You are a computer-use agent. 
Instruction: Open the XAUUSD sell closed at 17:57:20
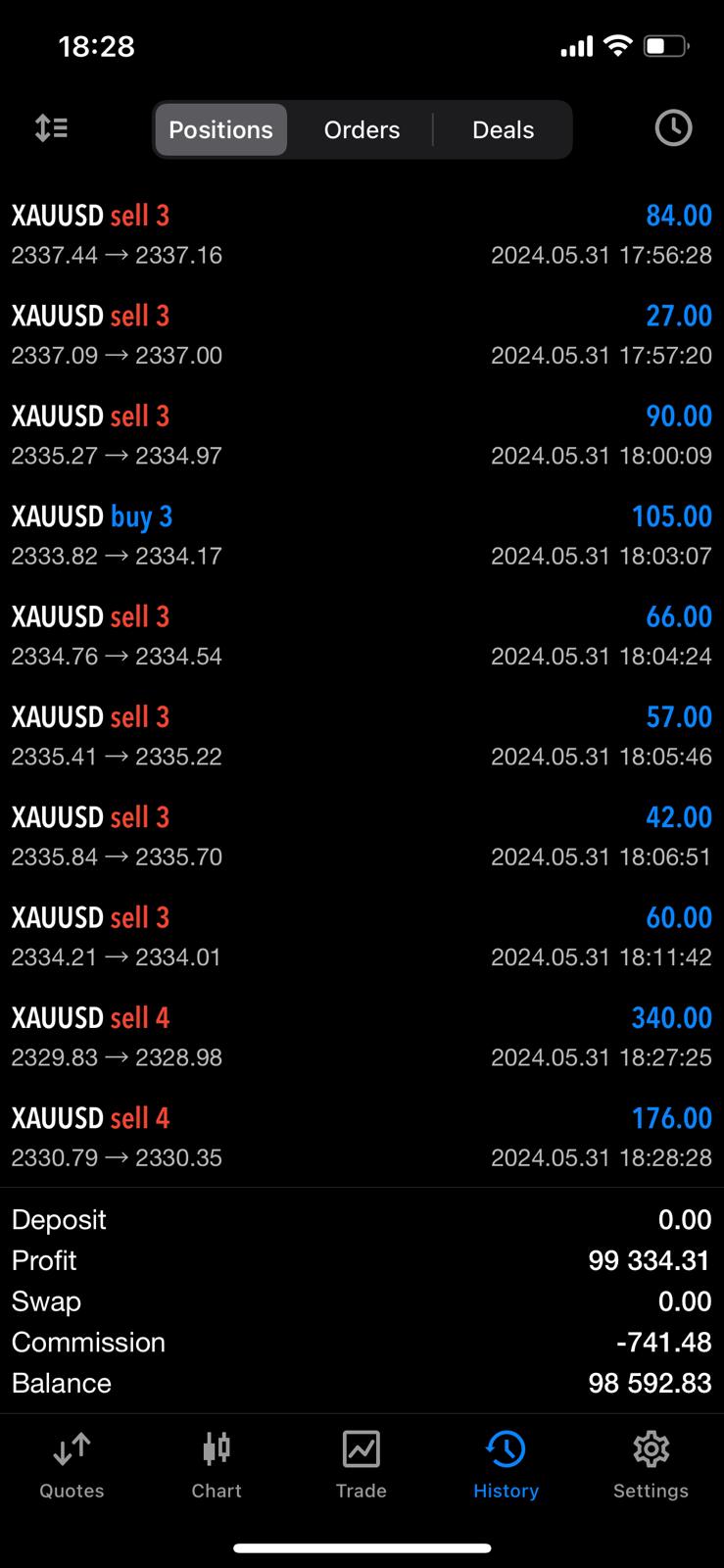tap(362, 334)
